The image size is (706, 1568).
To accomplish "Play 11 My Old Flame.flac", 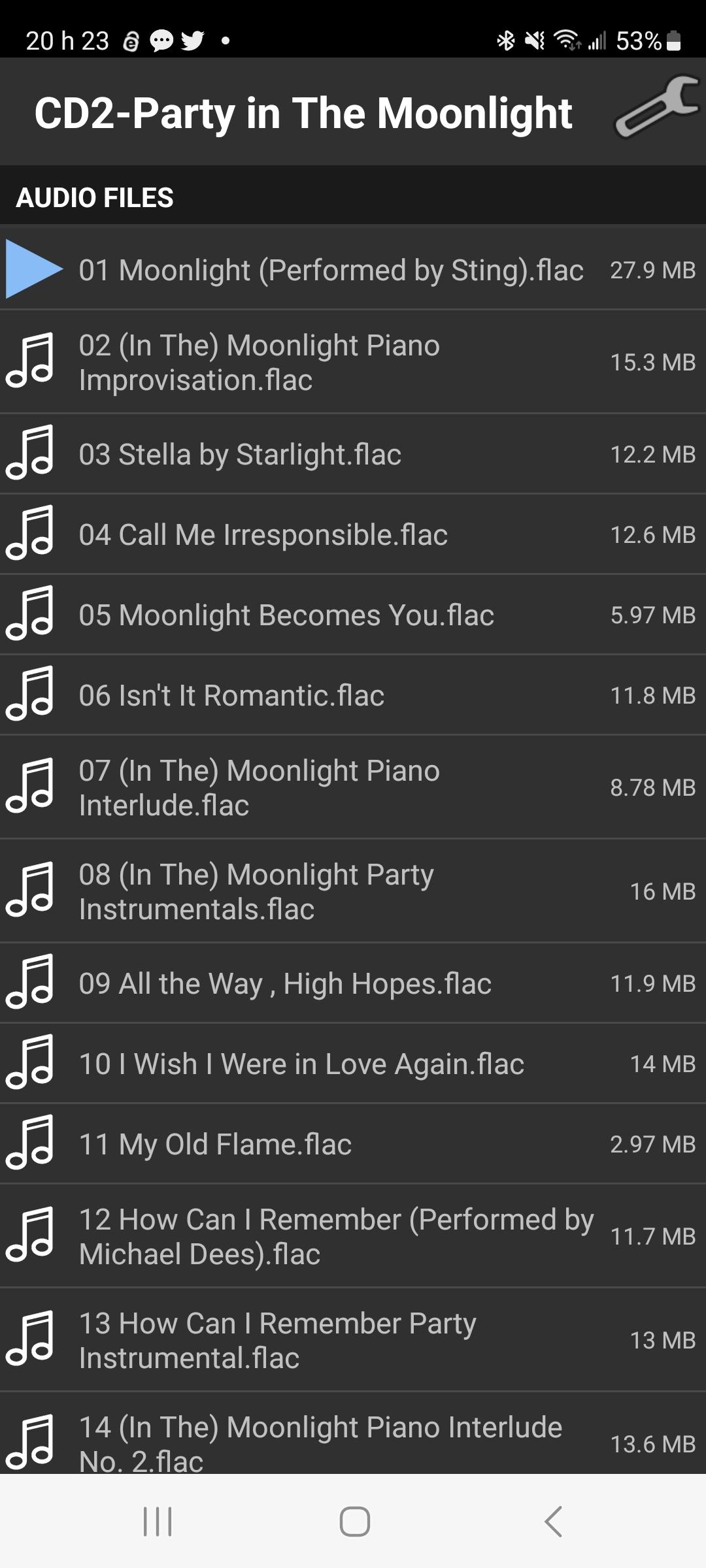I will pos(353,1144).
